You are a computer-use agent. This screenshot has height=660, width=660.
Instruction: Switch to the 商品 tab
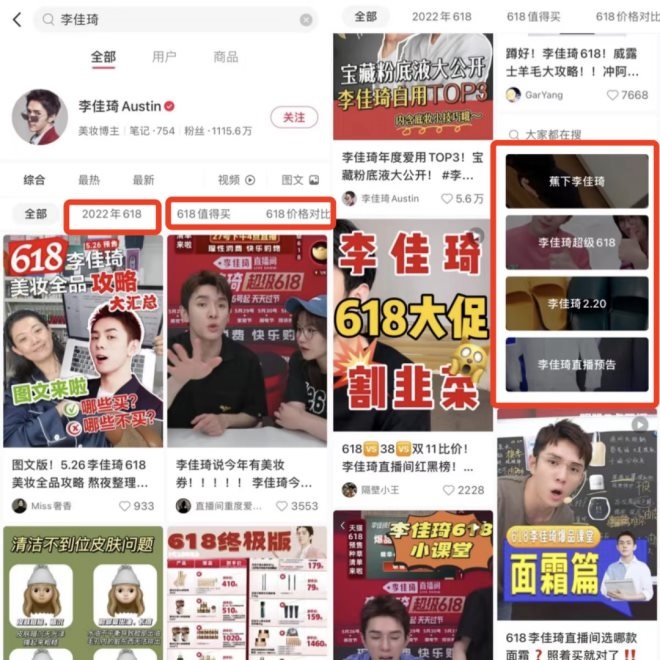pos(226,57)
